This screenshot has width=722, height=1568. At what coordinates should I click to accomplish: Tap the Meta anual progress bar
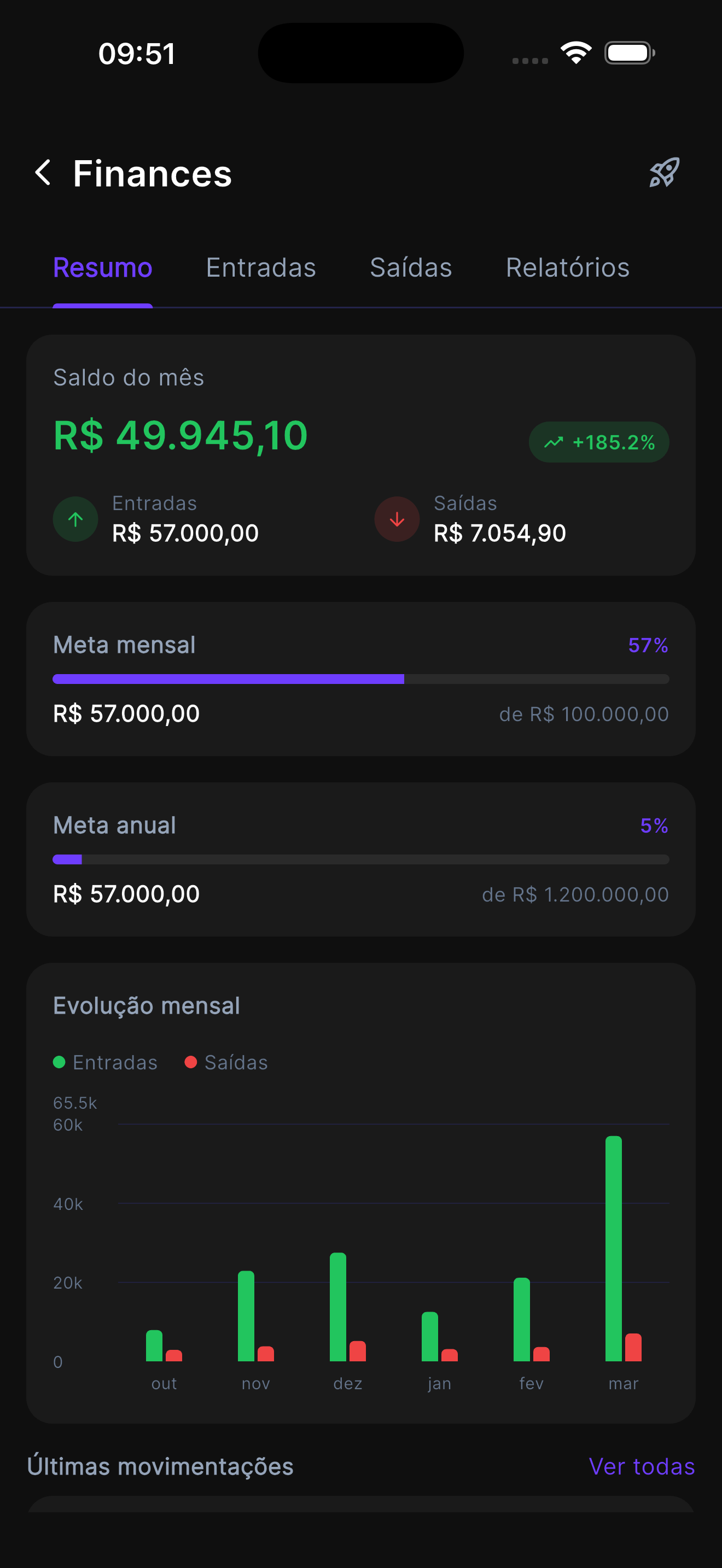360,859
